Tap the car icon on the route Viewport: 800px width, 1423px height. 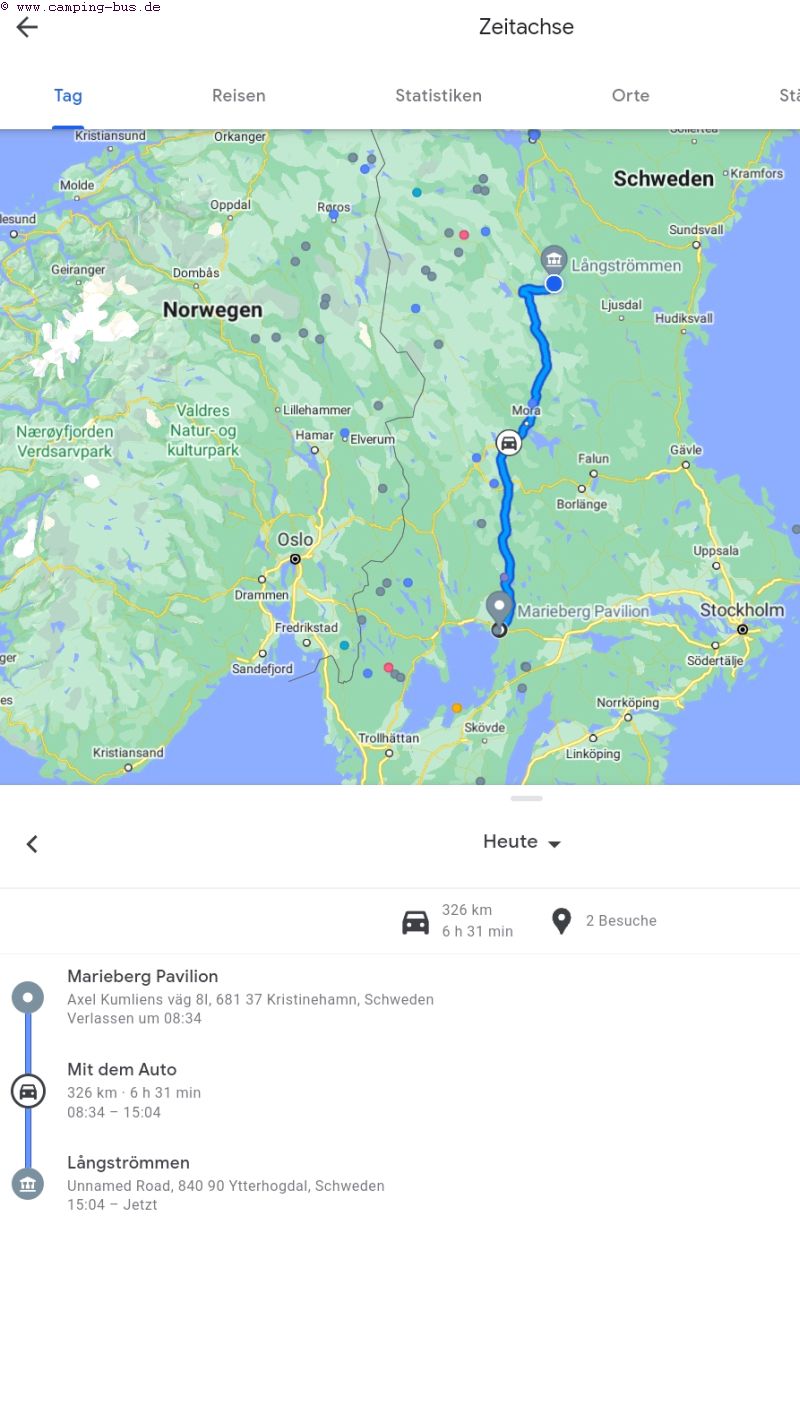[x=509, y=442]
